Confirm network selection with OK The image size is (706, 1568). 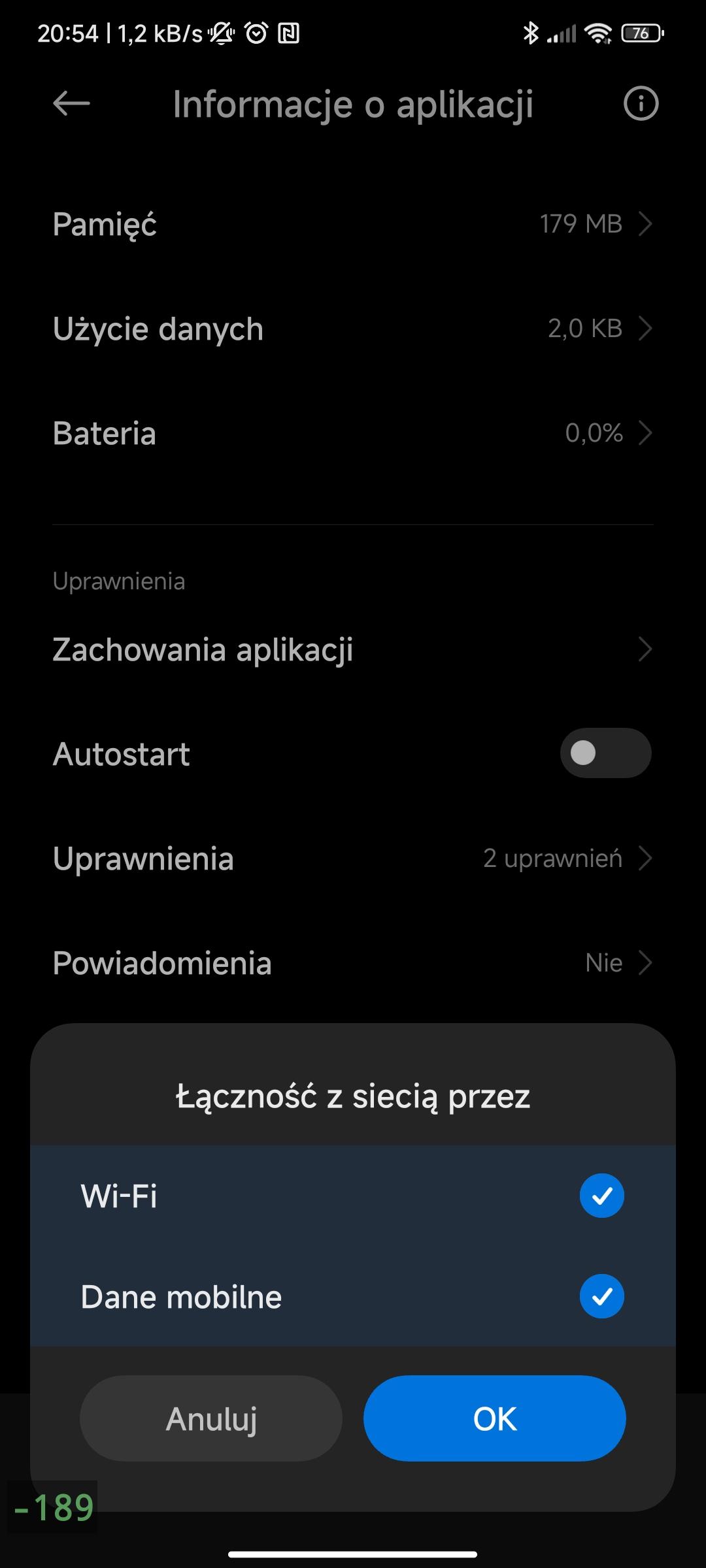point(495,1418)
